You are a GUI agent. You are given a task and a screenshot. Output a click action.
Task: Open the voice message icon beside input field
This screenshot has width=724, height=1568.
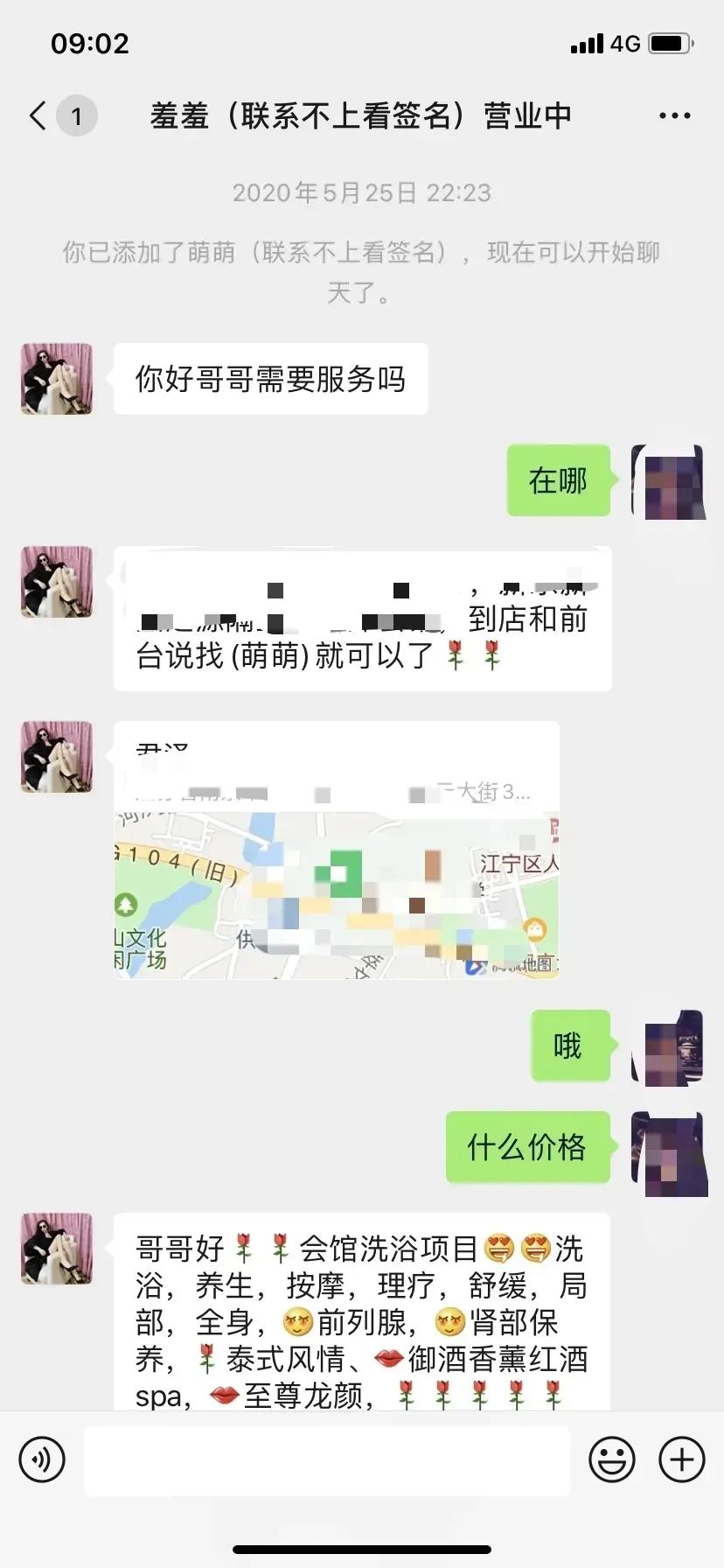[x=40, y=1459]
